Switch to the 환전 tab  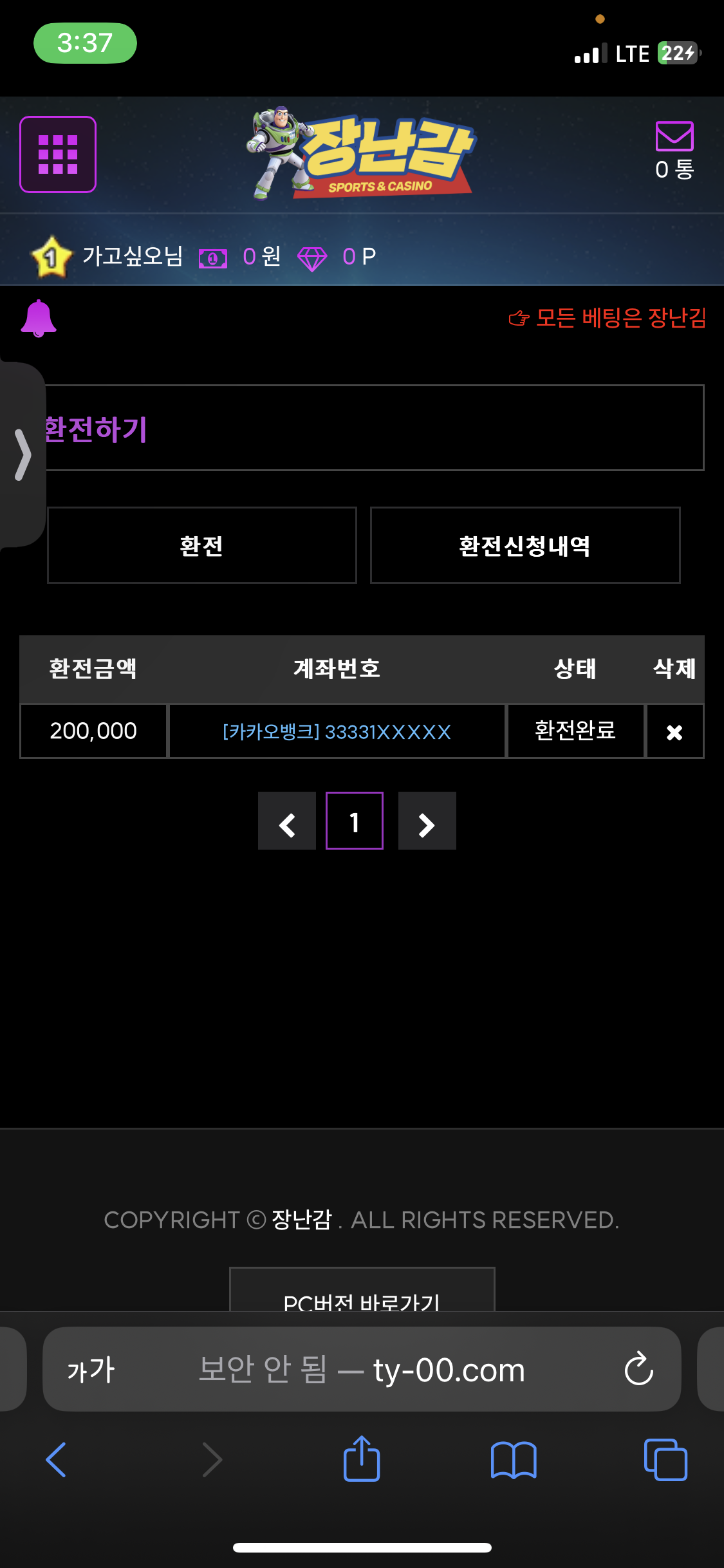202,545
